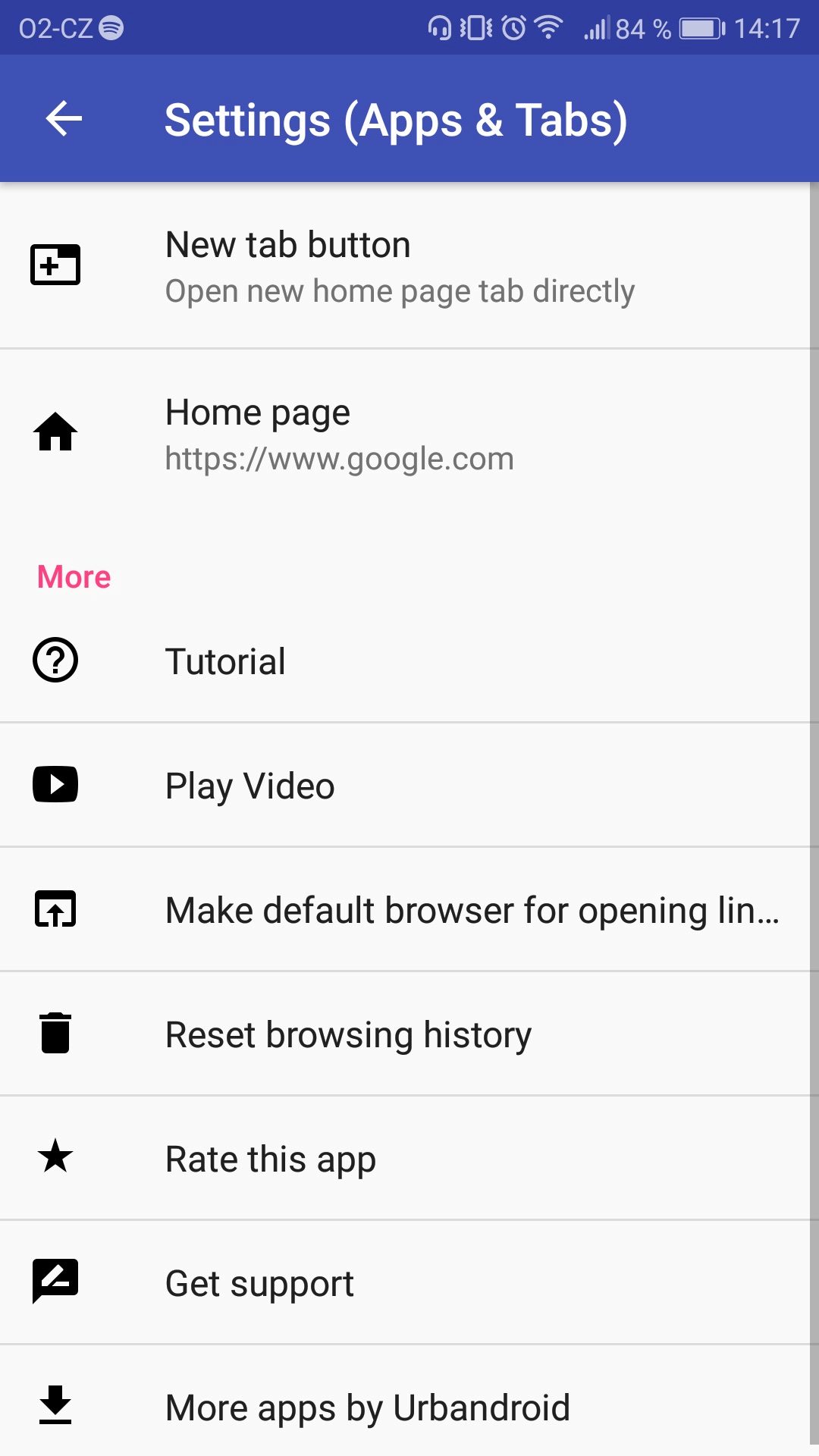Open the Tutorial
819x1456 pixels.
click(x=405, y=661)
